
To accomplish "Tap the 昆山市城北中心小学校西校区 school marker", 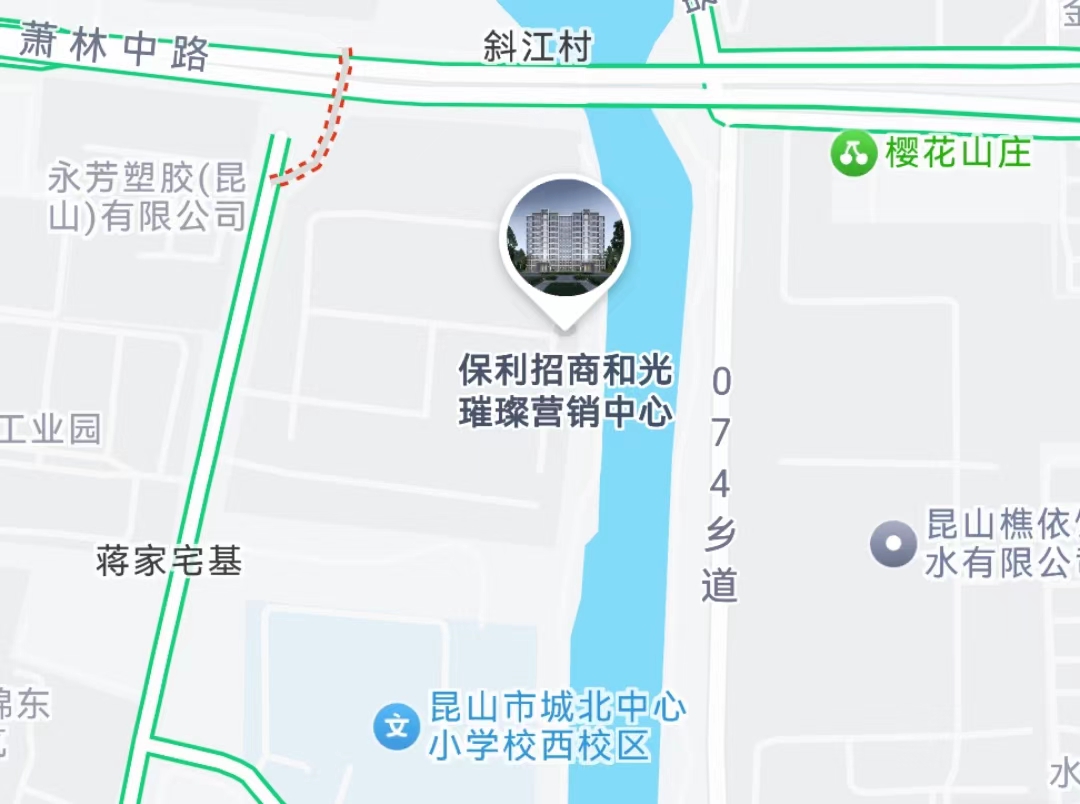I will tap(398, 726).
